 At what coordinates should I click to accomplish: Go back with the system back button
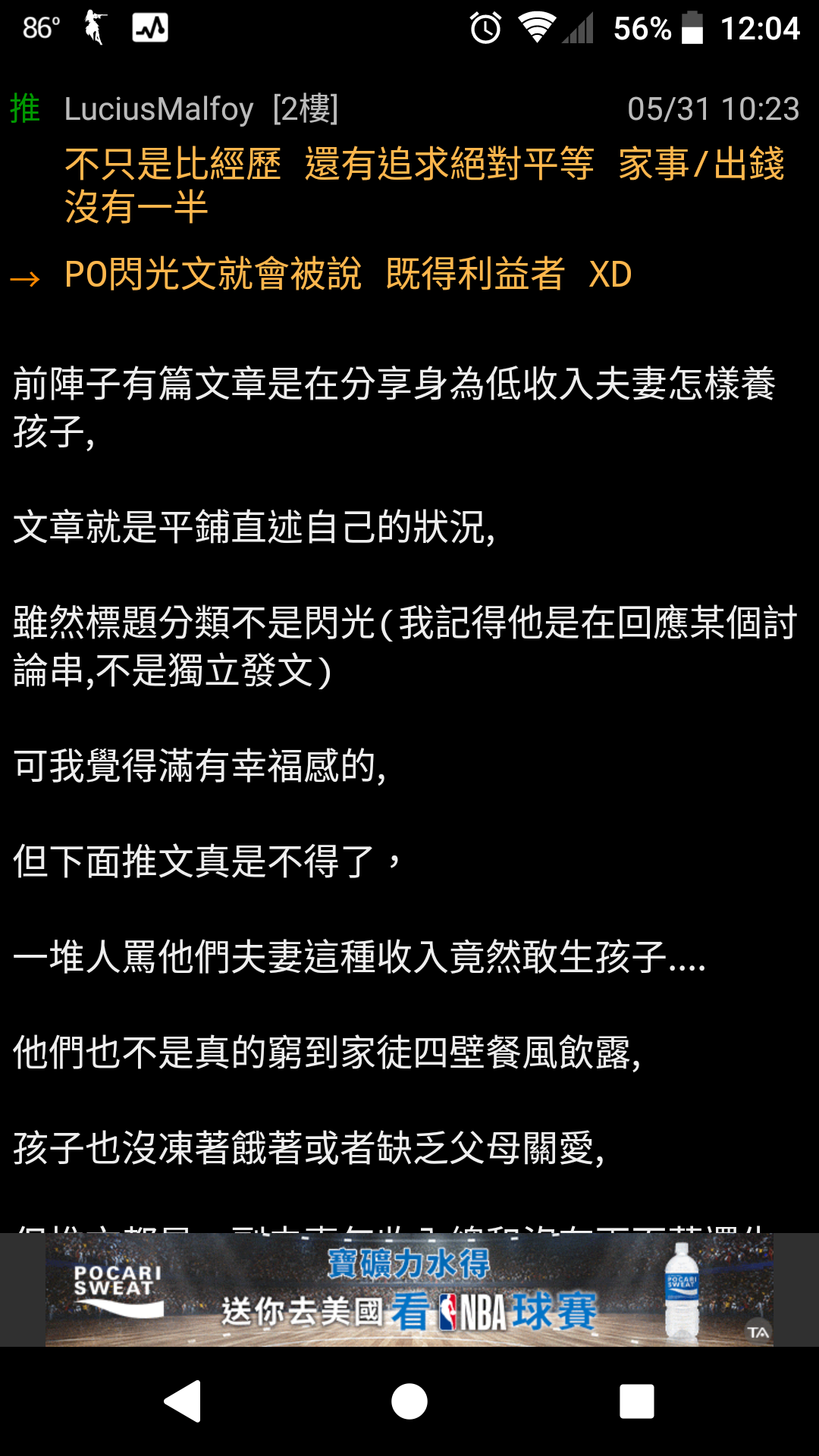coord(183,1401)
